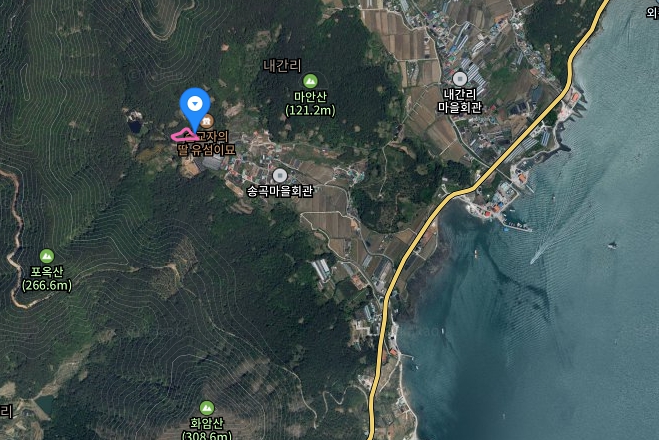Tap the blue location pin marker
659x440 pixels.
pos(195,104)
